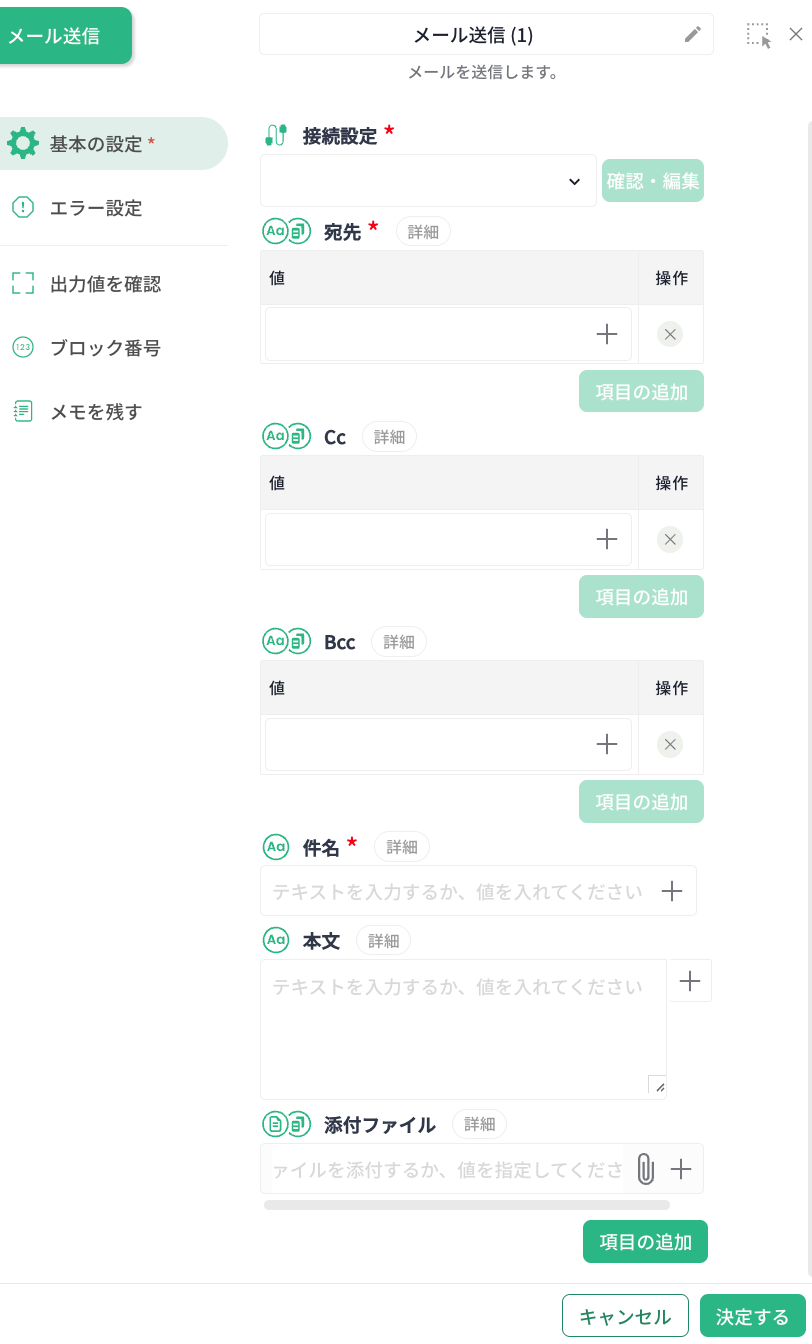Open 出力値を確認 section
This screenshot has width=812, height=1344.
(105, 284)
